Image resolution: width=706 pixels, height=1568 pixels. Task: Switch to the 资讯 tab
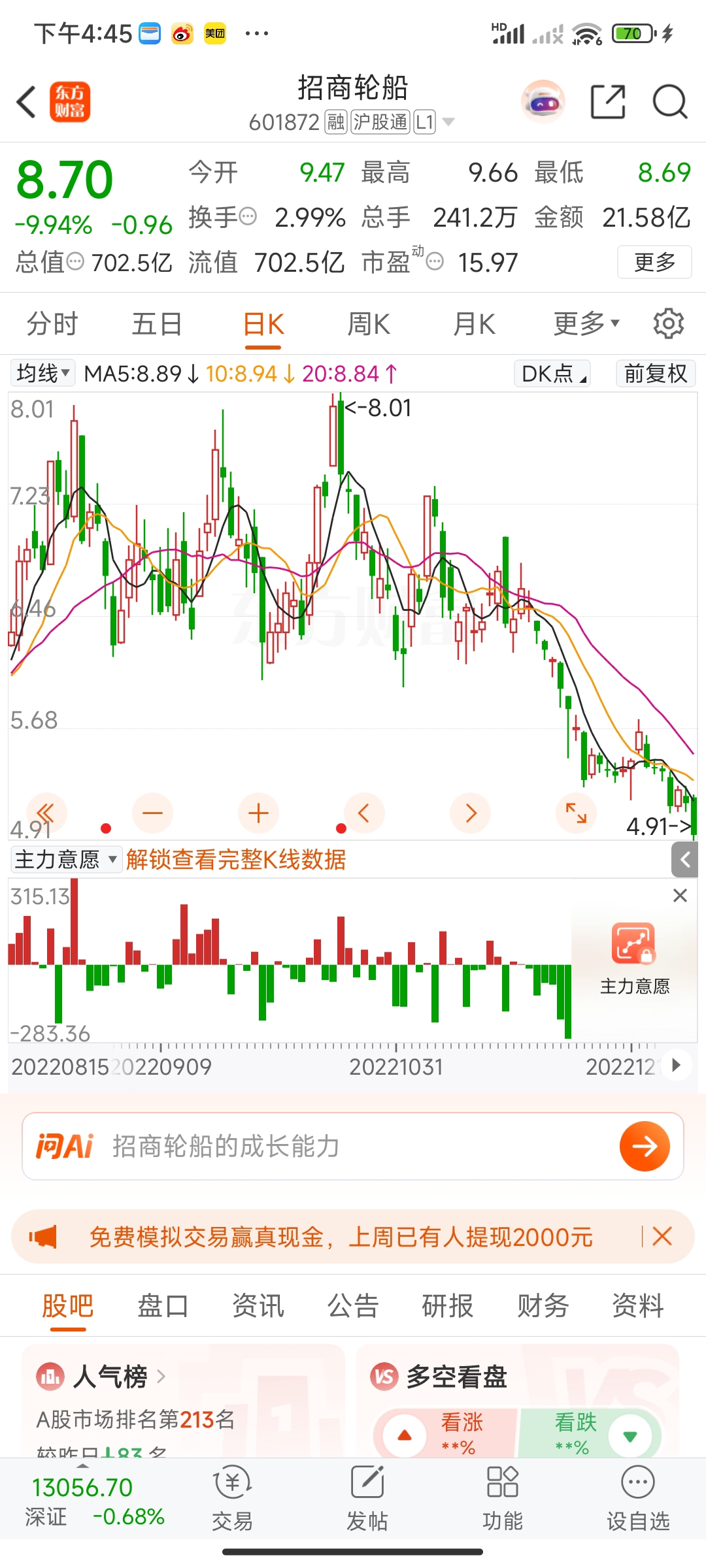coord(258,1306)
